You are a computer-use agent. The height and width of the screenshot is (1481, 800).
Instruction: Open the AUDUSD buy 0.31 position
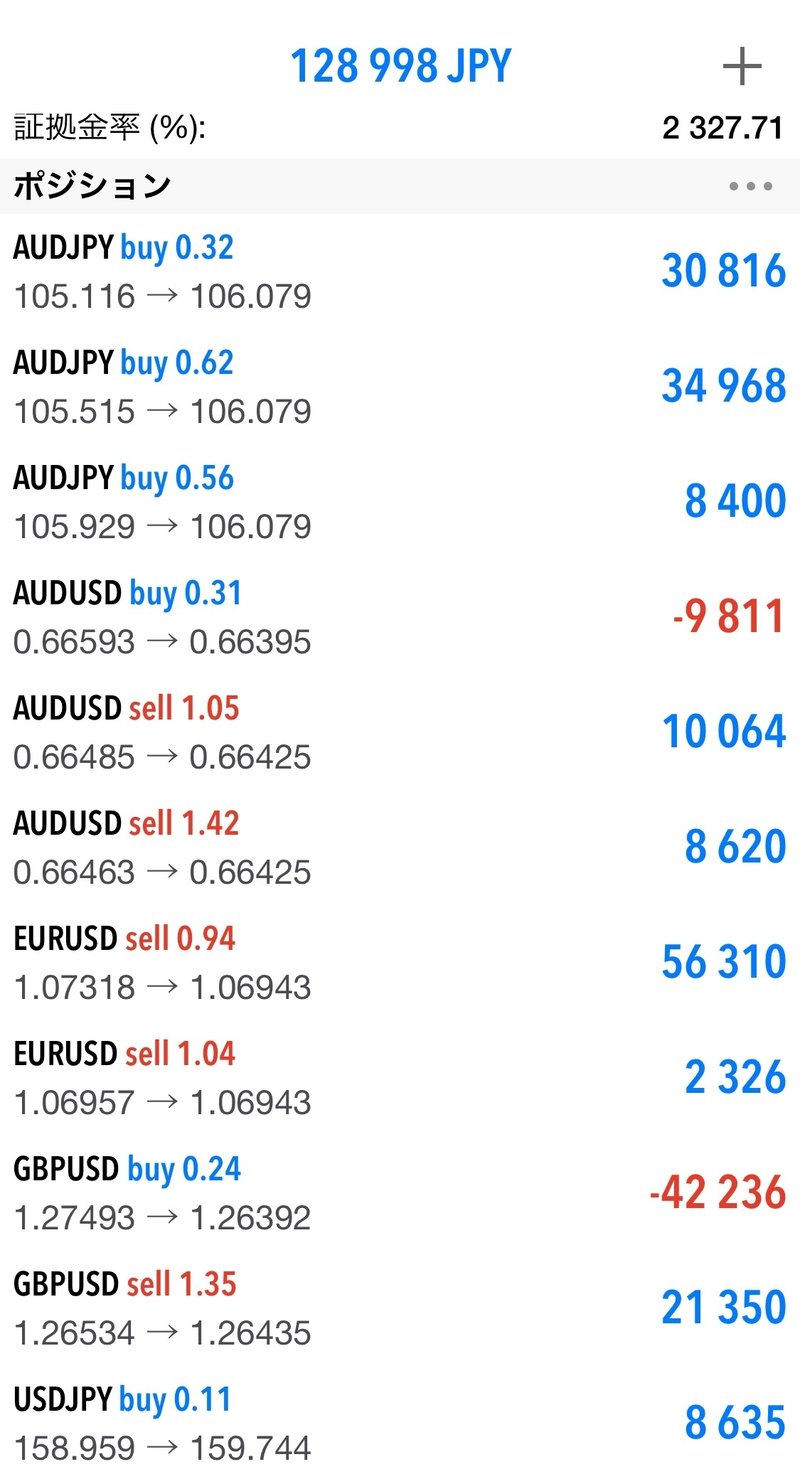[x=400, y=617]
